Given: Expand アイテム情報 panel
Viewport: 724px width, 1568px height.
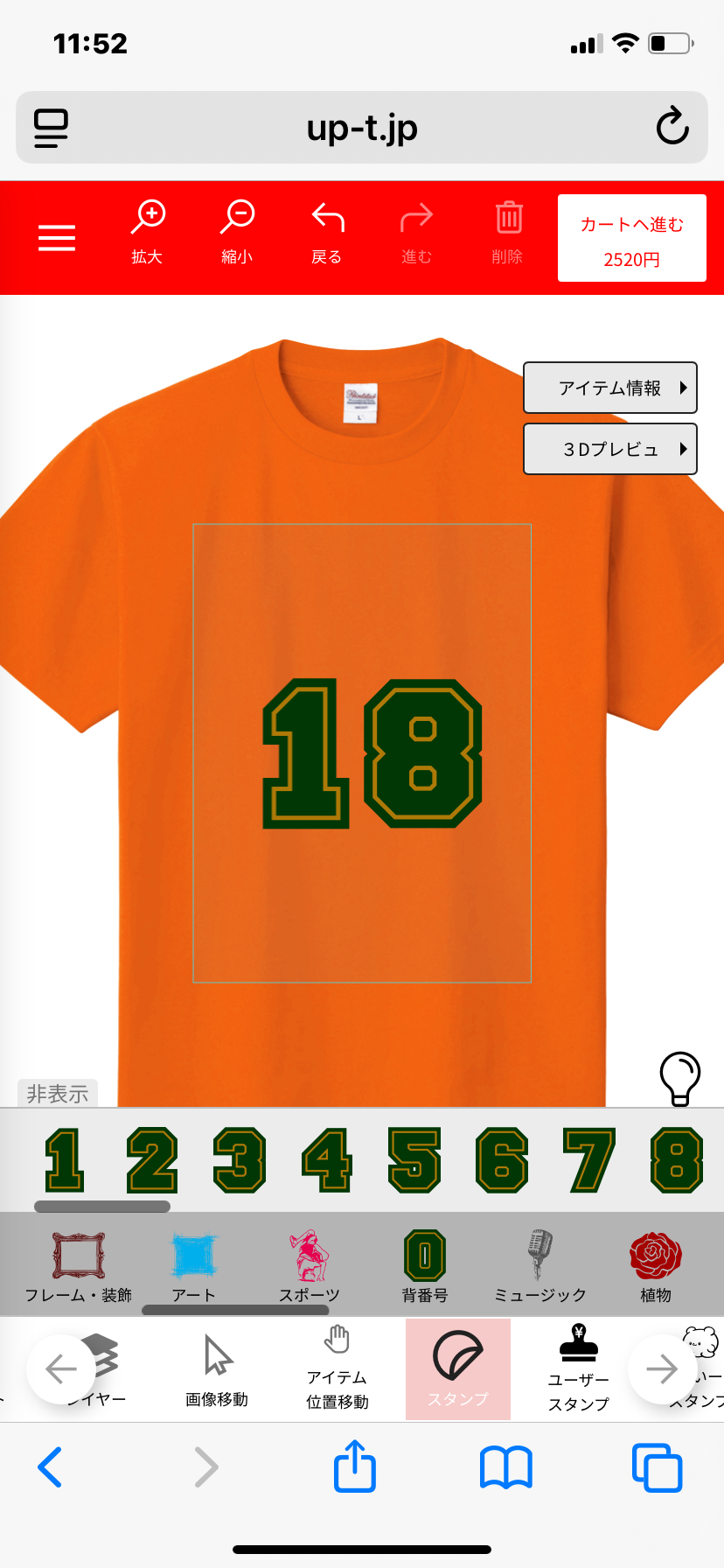Looking at the screenshot, I should [610, 388].
